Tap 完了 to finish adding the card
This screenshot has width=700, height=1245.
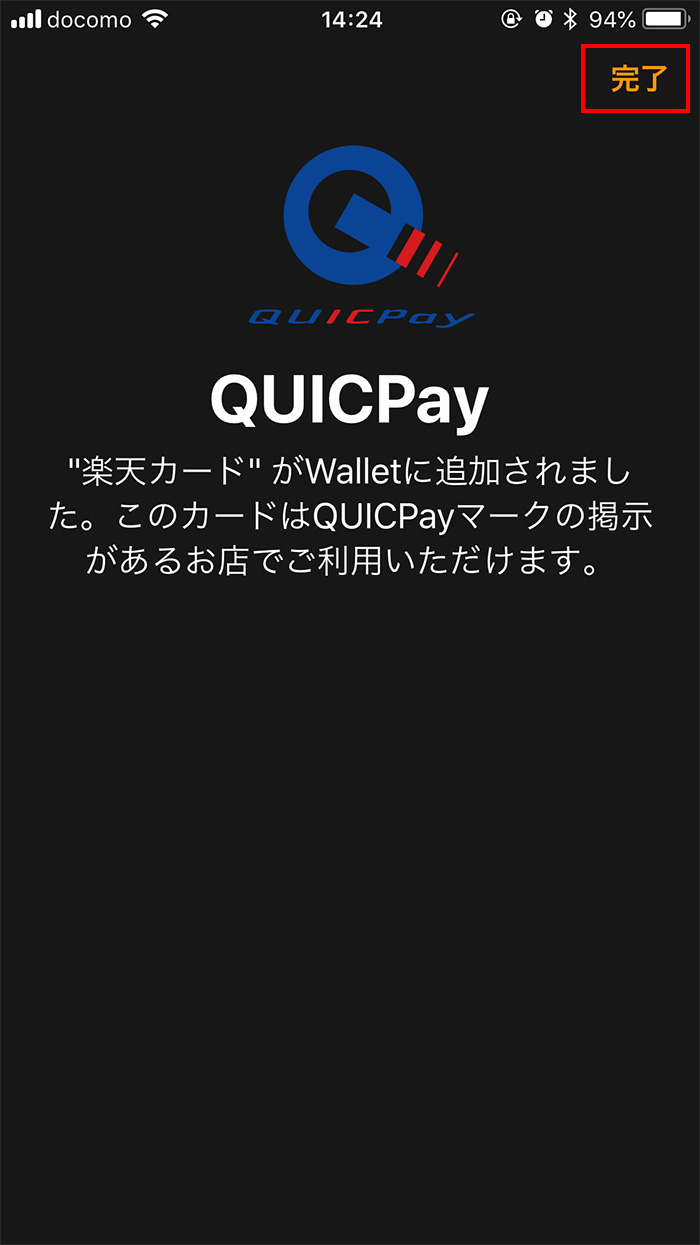click(x=638, y=79)
